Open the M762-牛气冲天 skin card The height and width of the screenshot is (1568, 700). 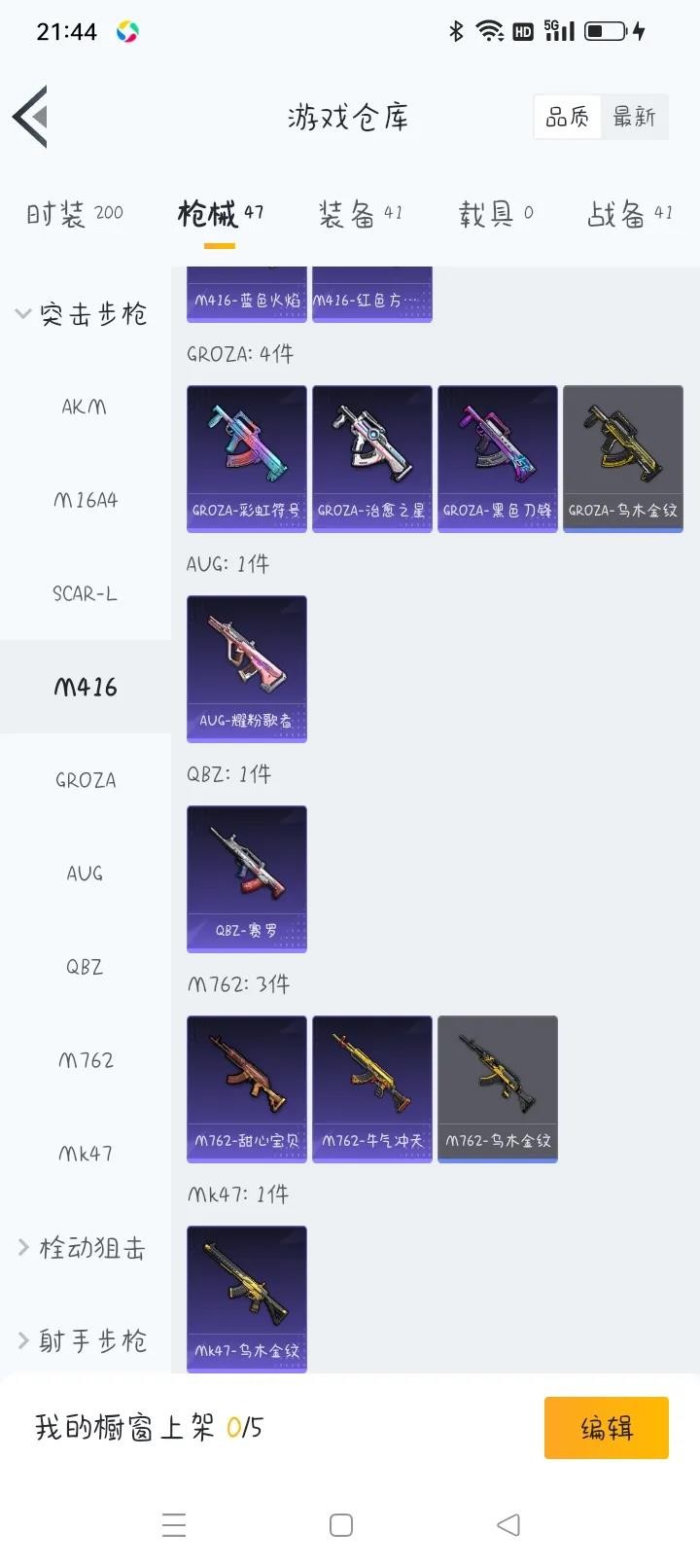[x=372, y=1088]
